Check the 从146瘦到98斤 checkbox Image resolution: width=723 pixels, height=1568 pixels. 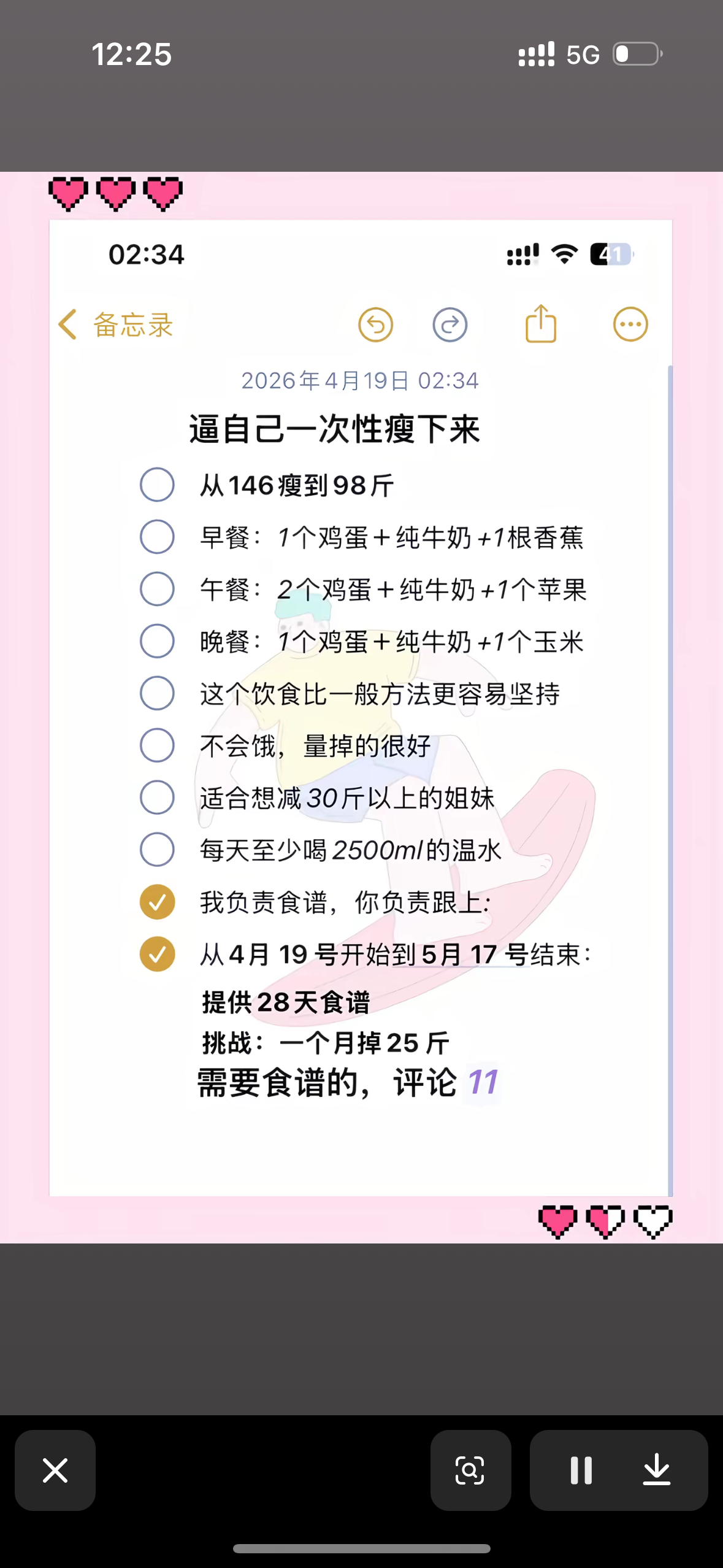158,484
